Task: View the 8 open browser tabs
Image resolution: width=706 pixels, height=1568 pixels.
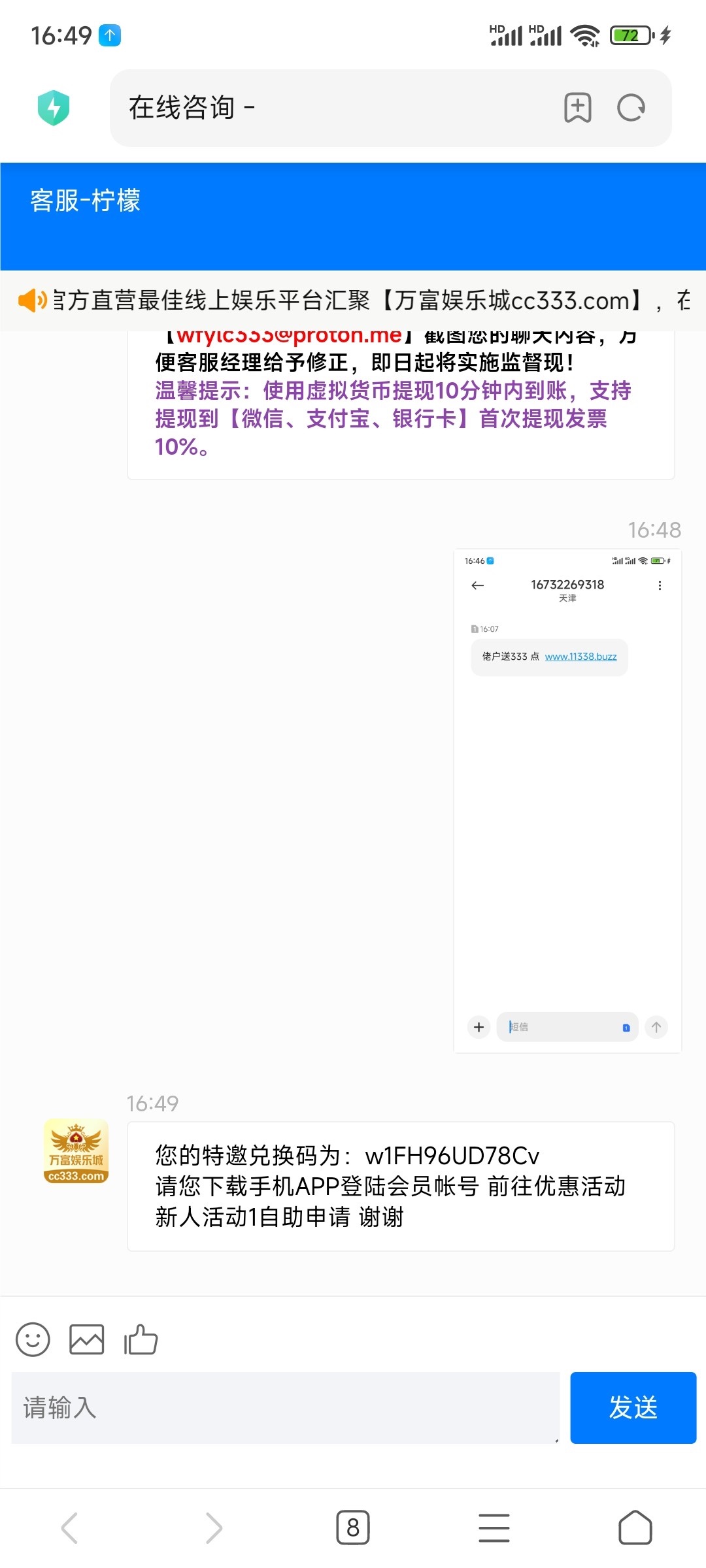Action: click(x=353, y=1527)
